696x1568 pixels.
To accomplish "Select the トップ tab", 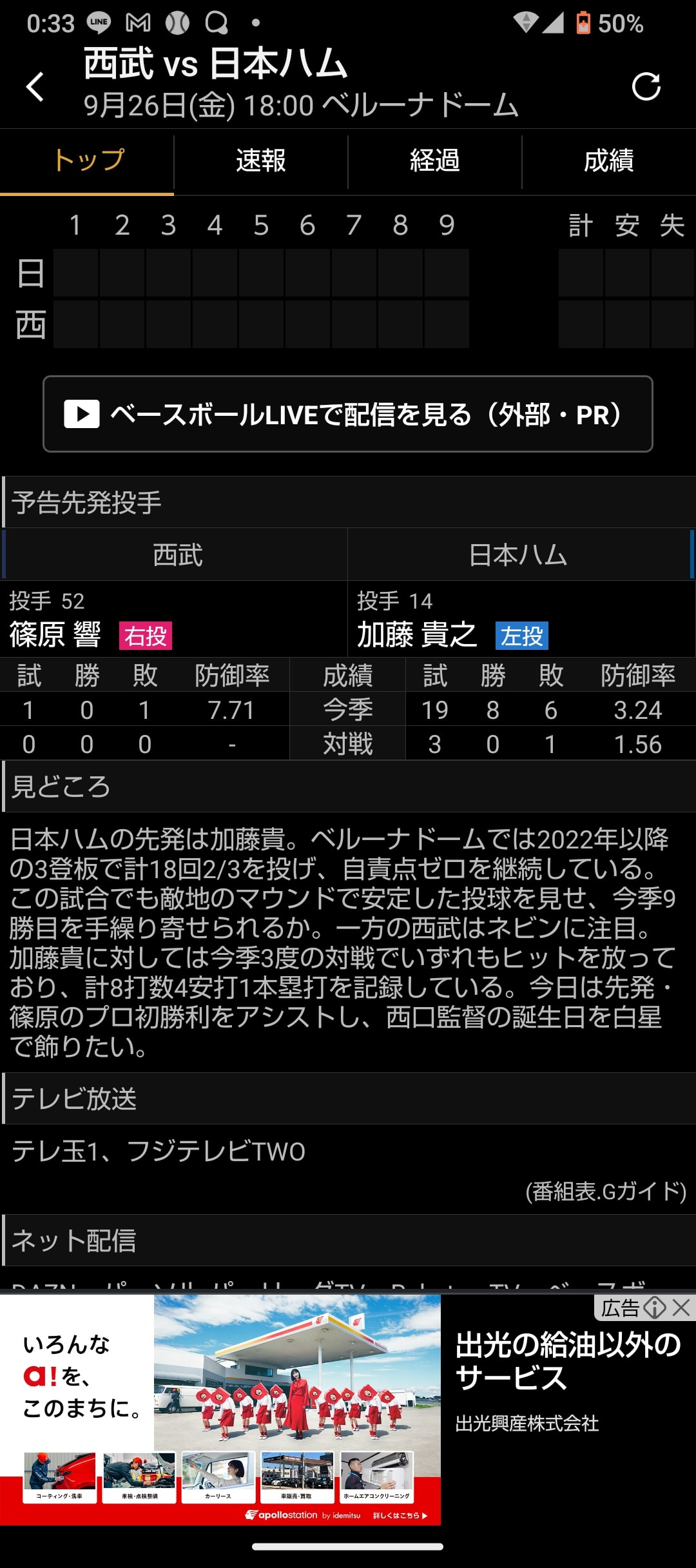I will tap(88, 161).
